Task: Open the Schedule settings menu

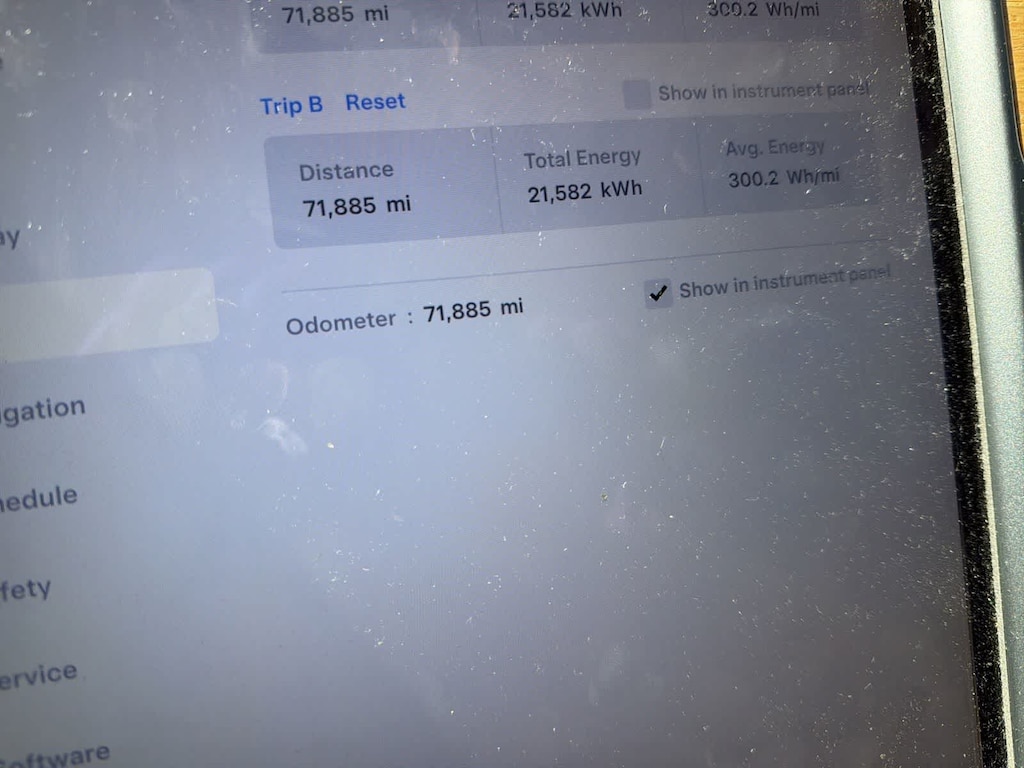Action: 38,498
